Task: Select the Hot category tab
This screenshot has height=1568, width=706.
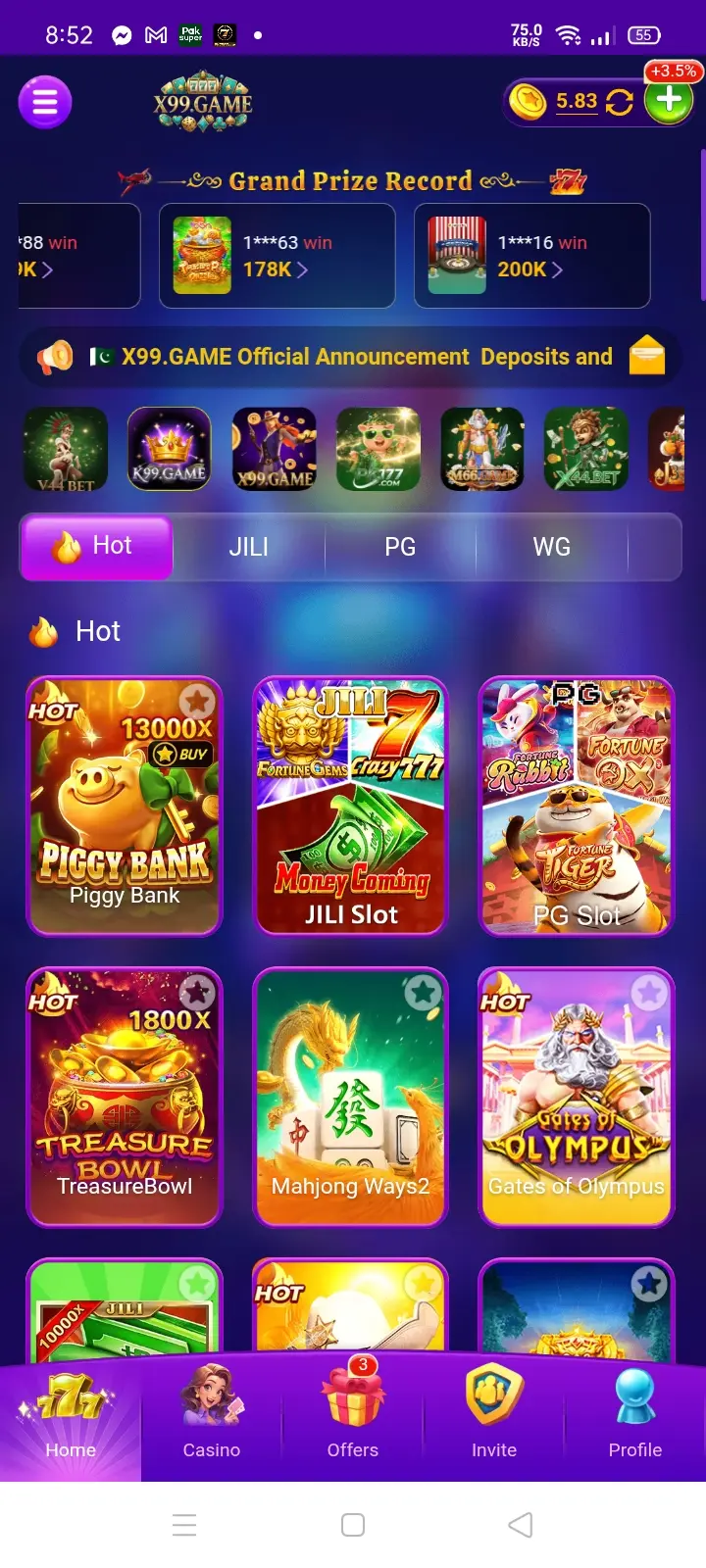Action: click(x=97, y=547)
